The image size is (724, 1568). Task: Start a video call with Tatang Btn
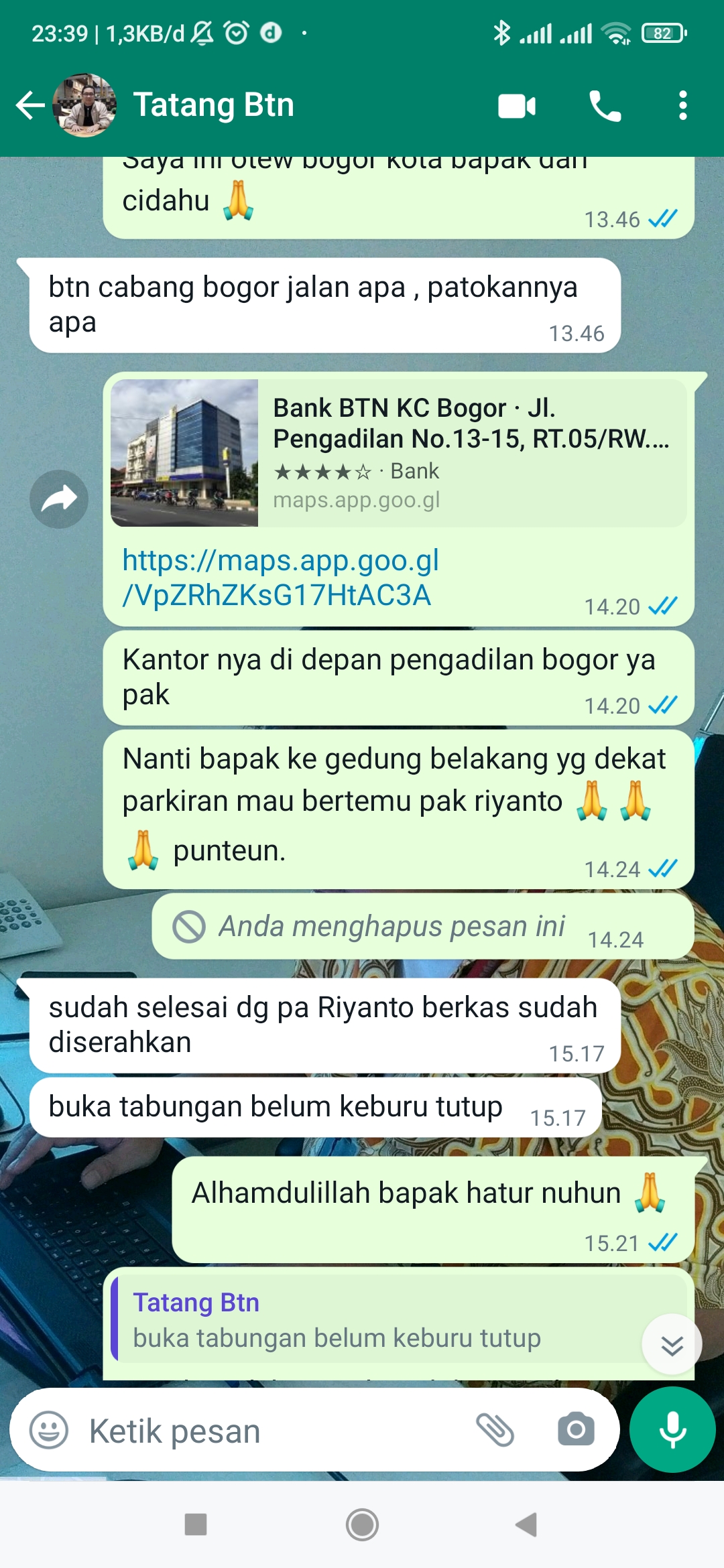click(x=517, y=106)
